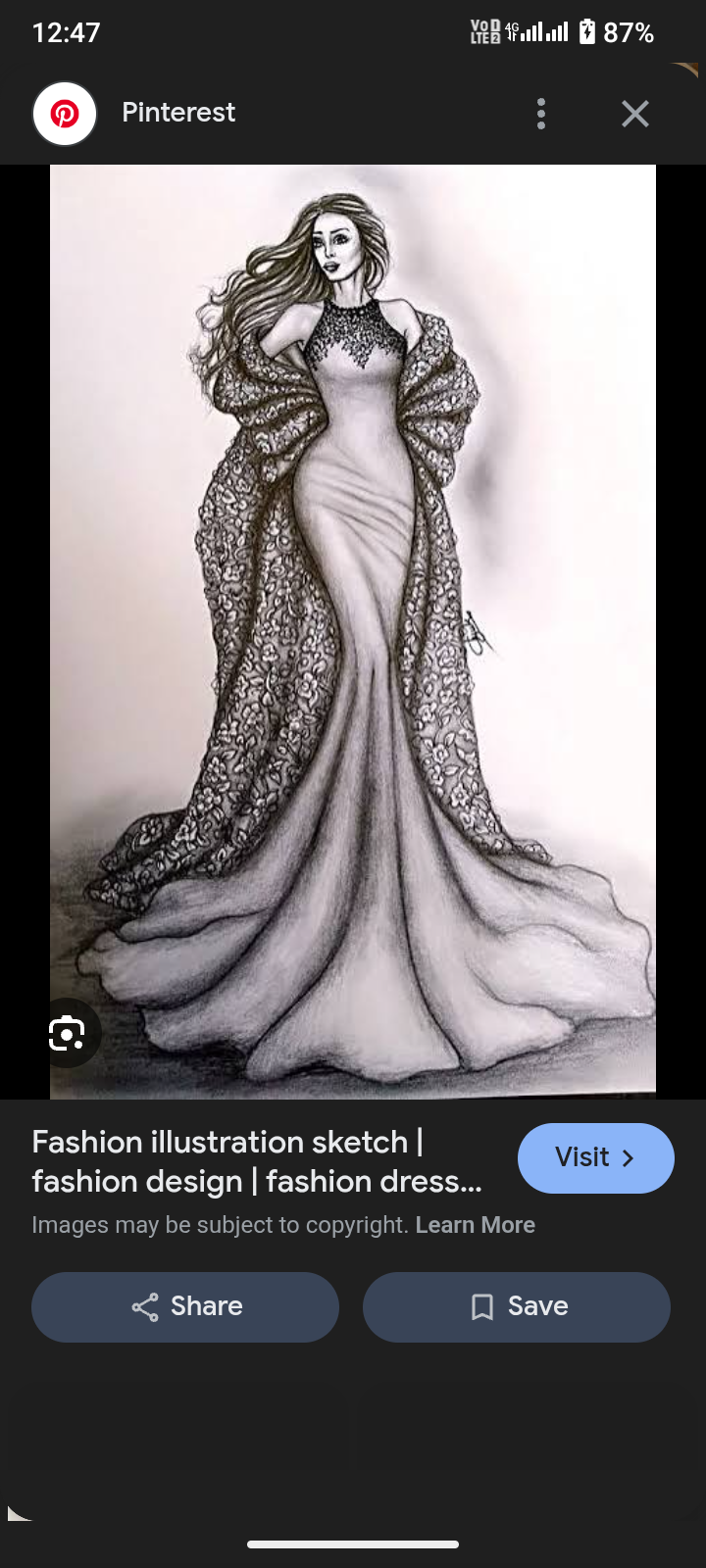Search this image with Google Lens
This screenshot has height=1568, width=706.
67,1033
